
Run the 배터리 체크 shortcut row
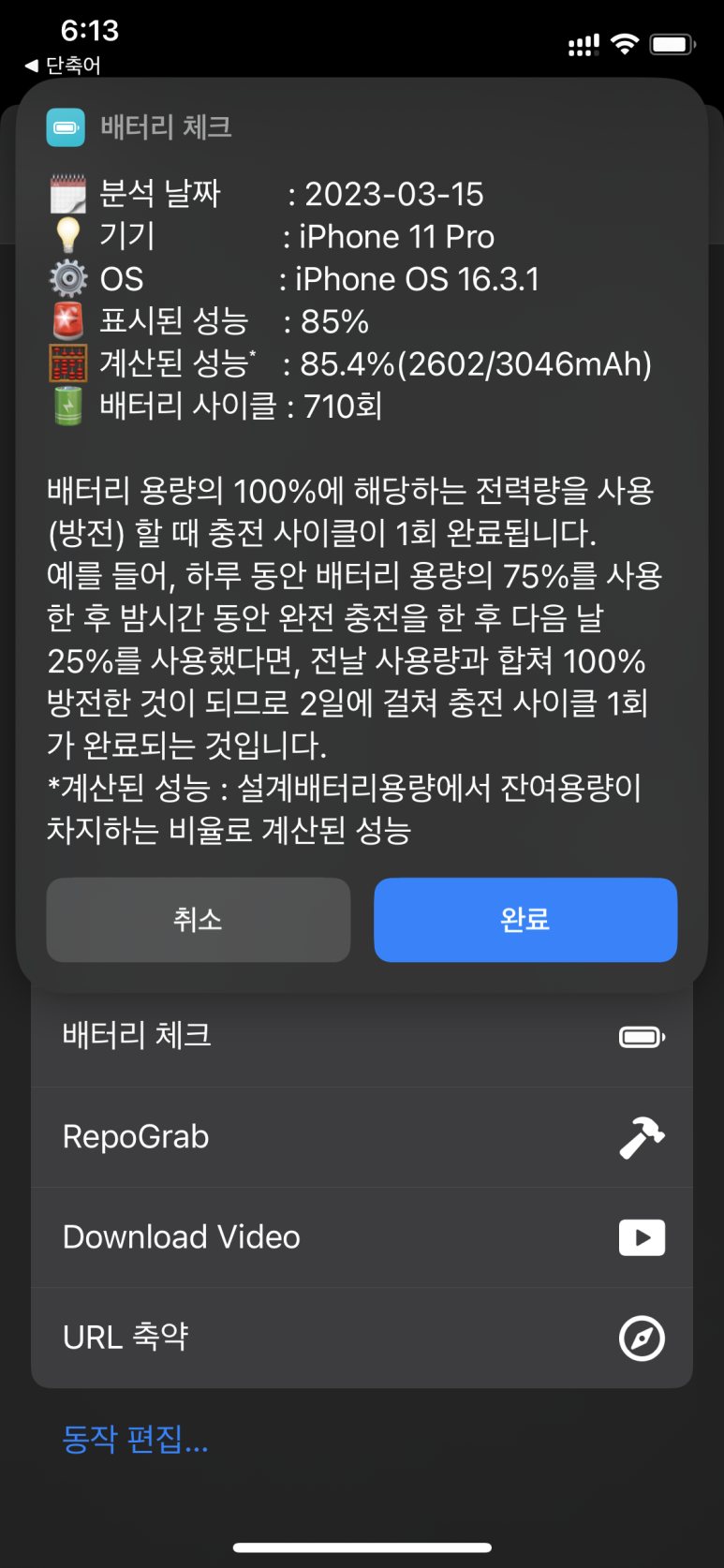(x=362, y=1037)
